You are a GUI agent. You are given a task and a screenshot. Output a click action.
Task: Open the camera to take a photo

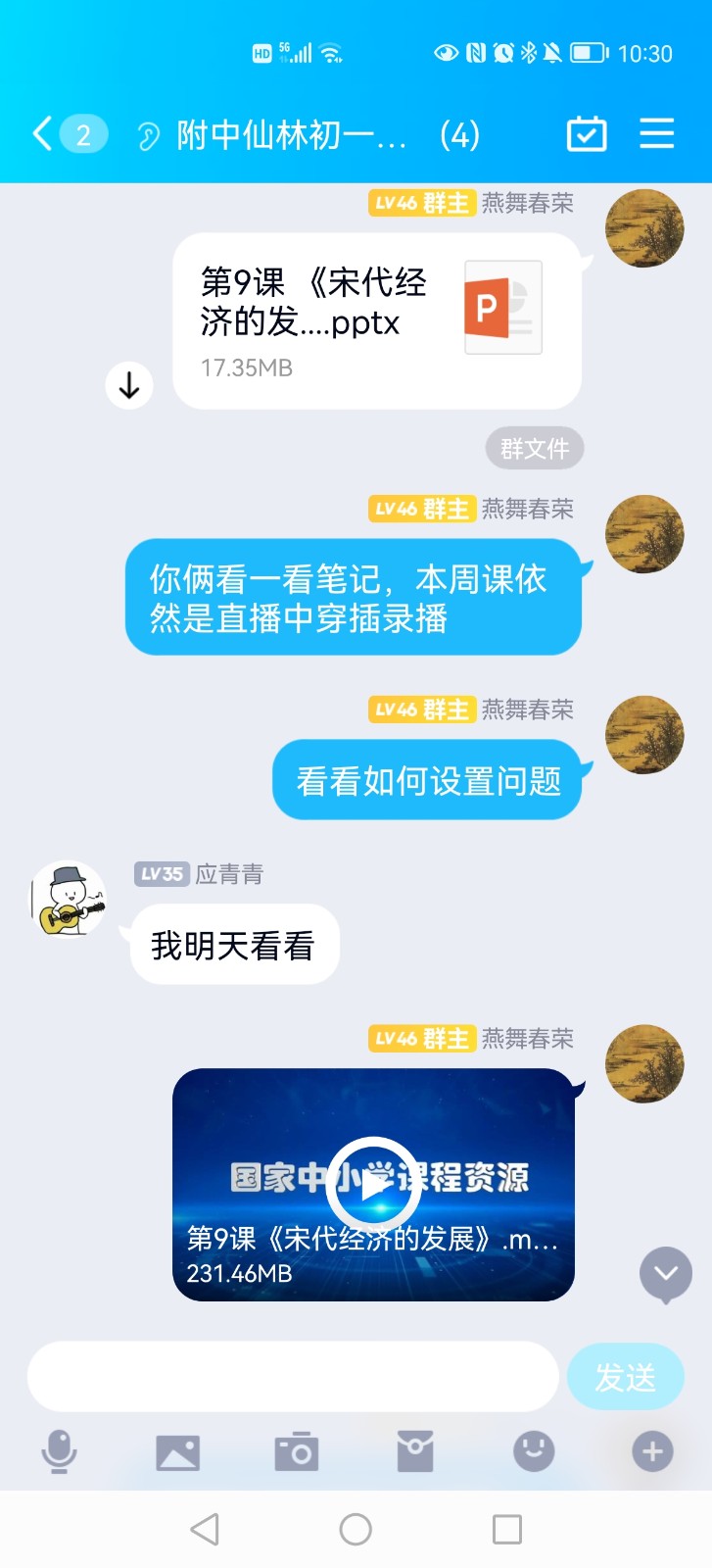click(296, 1451)
